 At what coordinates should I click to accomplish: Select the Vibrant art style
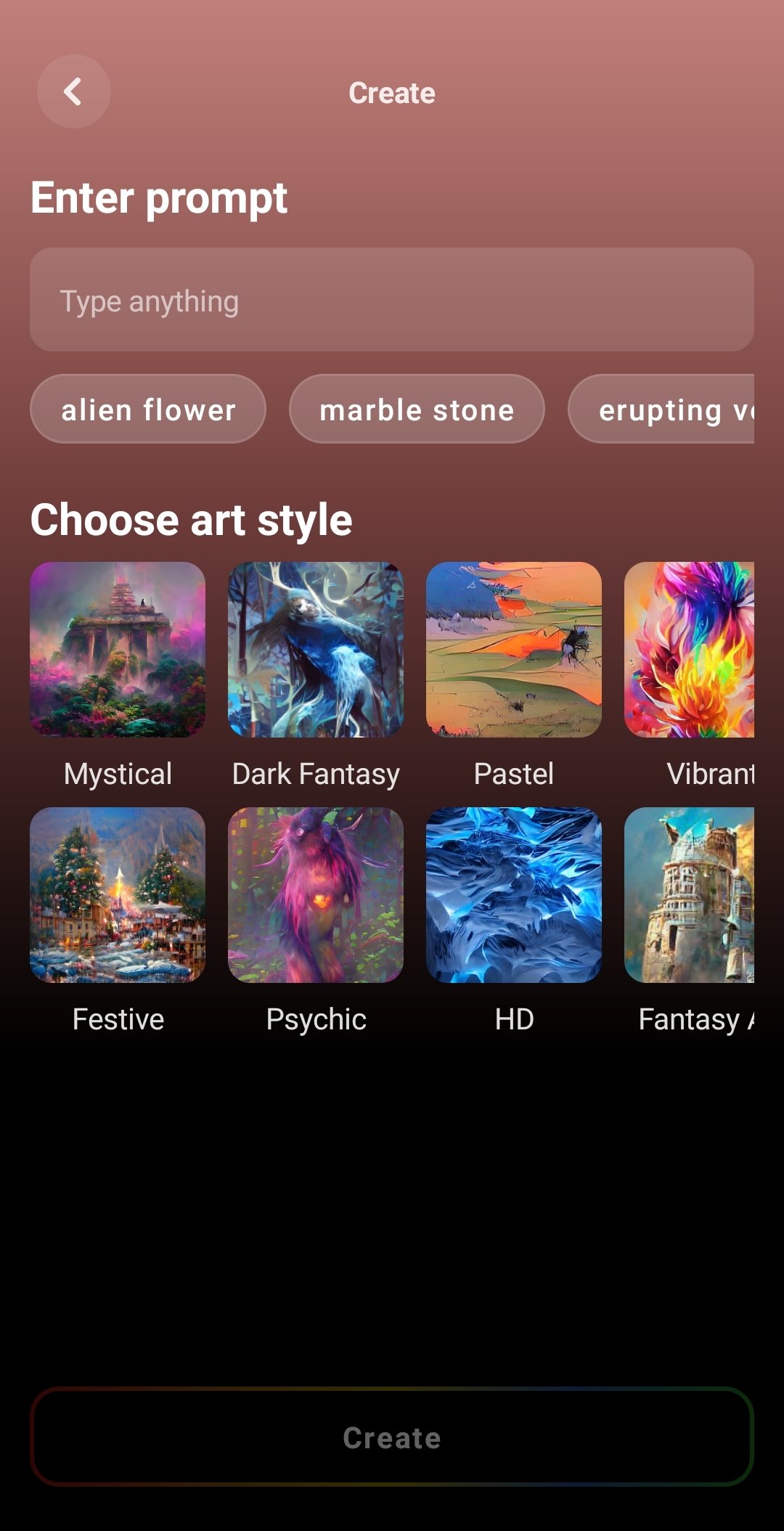[x=690, y=650]
